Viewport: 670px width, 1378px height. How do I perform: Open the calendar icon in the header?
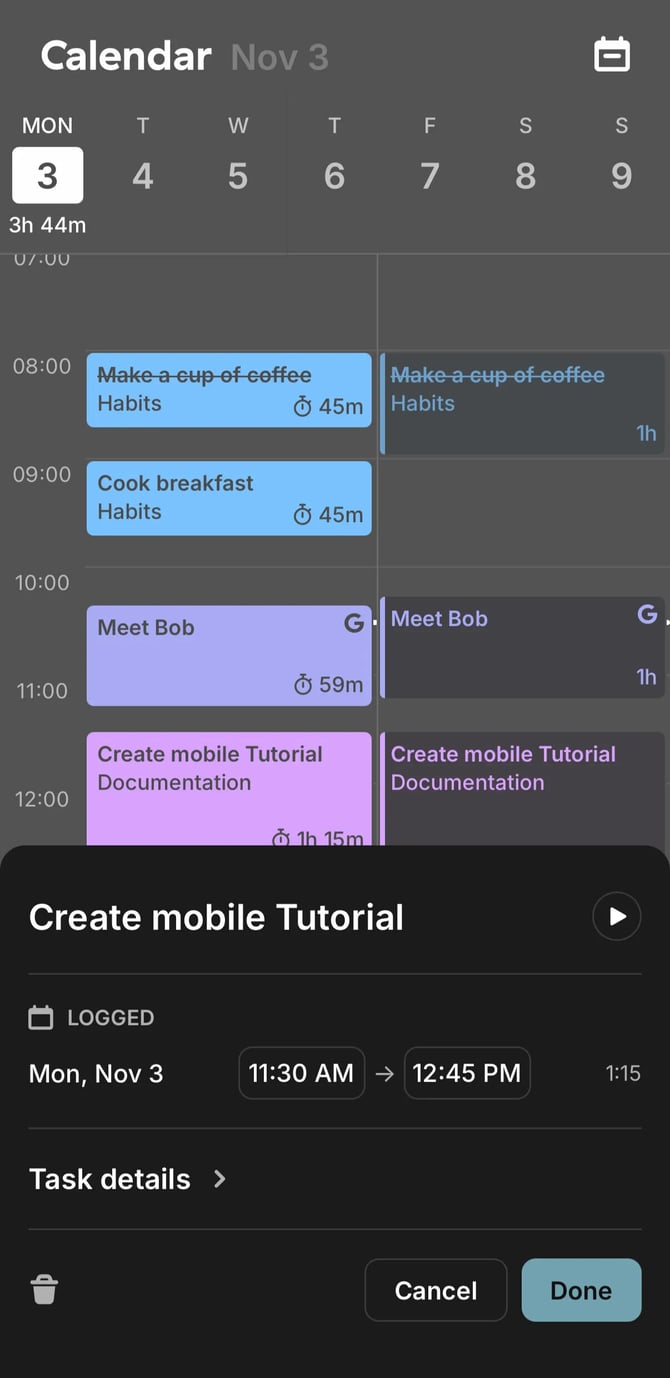tap(612, 55)
